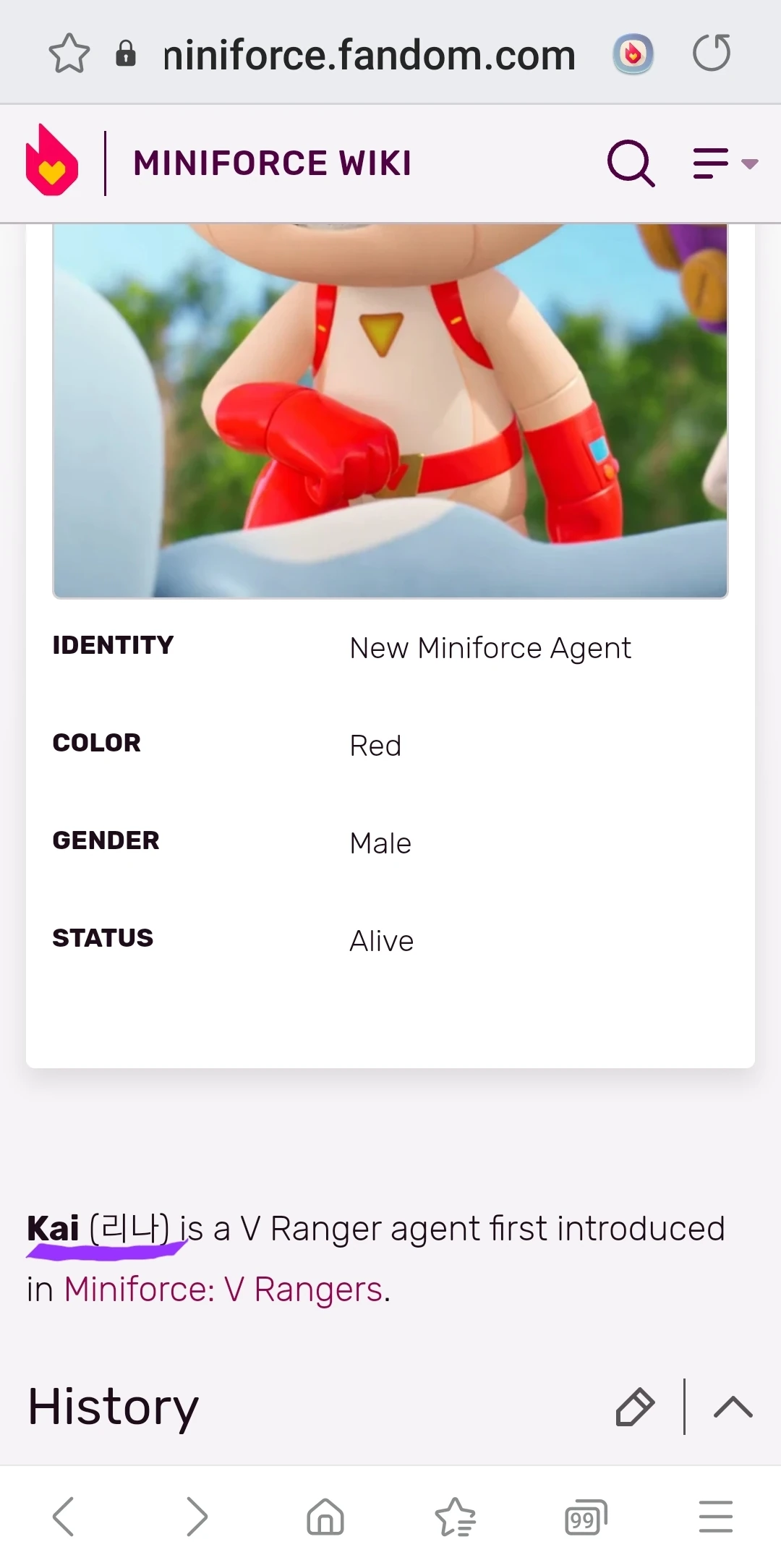Edit the History section
The image size is (781, 1568).
click(635, 1407)
